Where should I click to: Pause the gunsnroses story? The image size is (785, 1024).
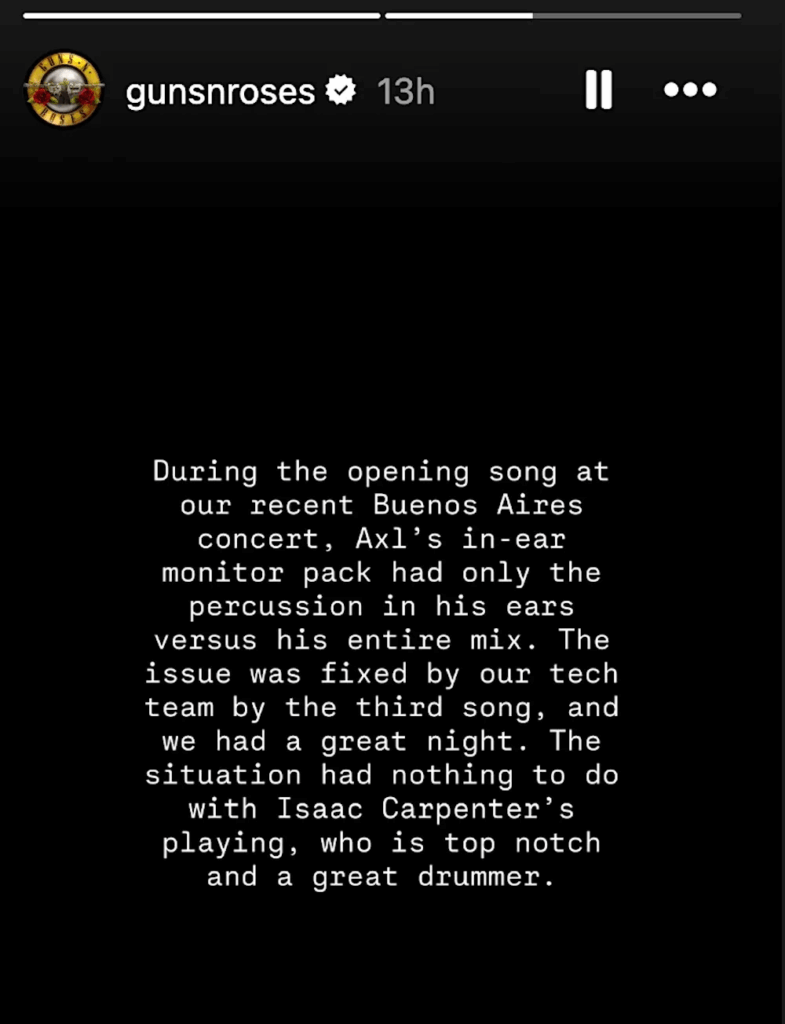pyautogui.click(x=598, y=90)
